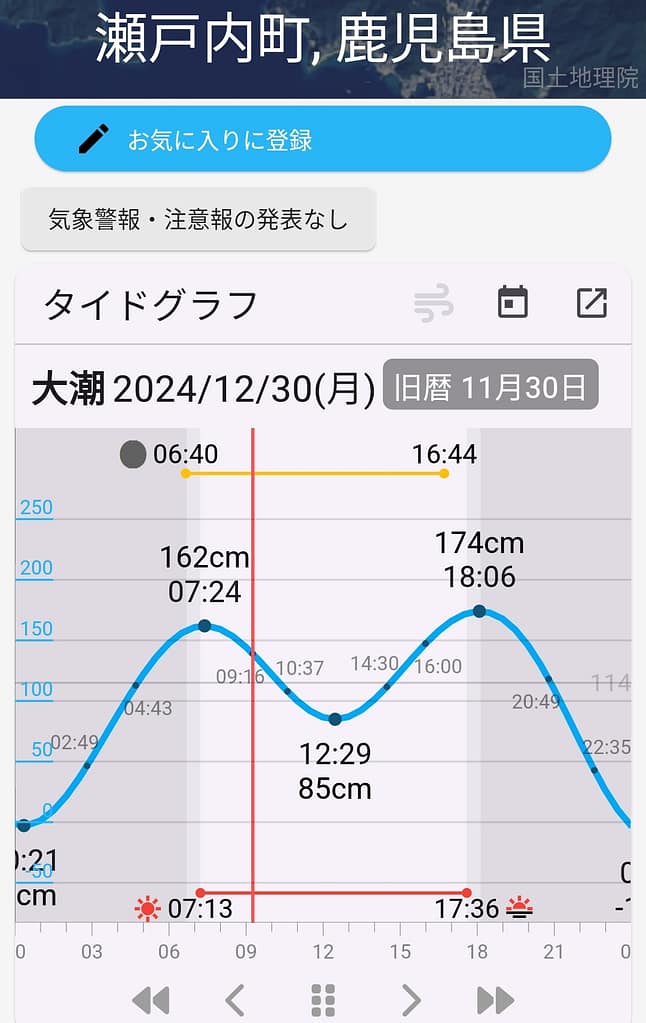
Task: Open the 気象警報・注意報の発表なし weather alert button
Action: [x=198, y=219]
